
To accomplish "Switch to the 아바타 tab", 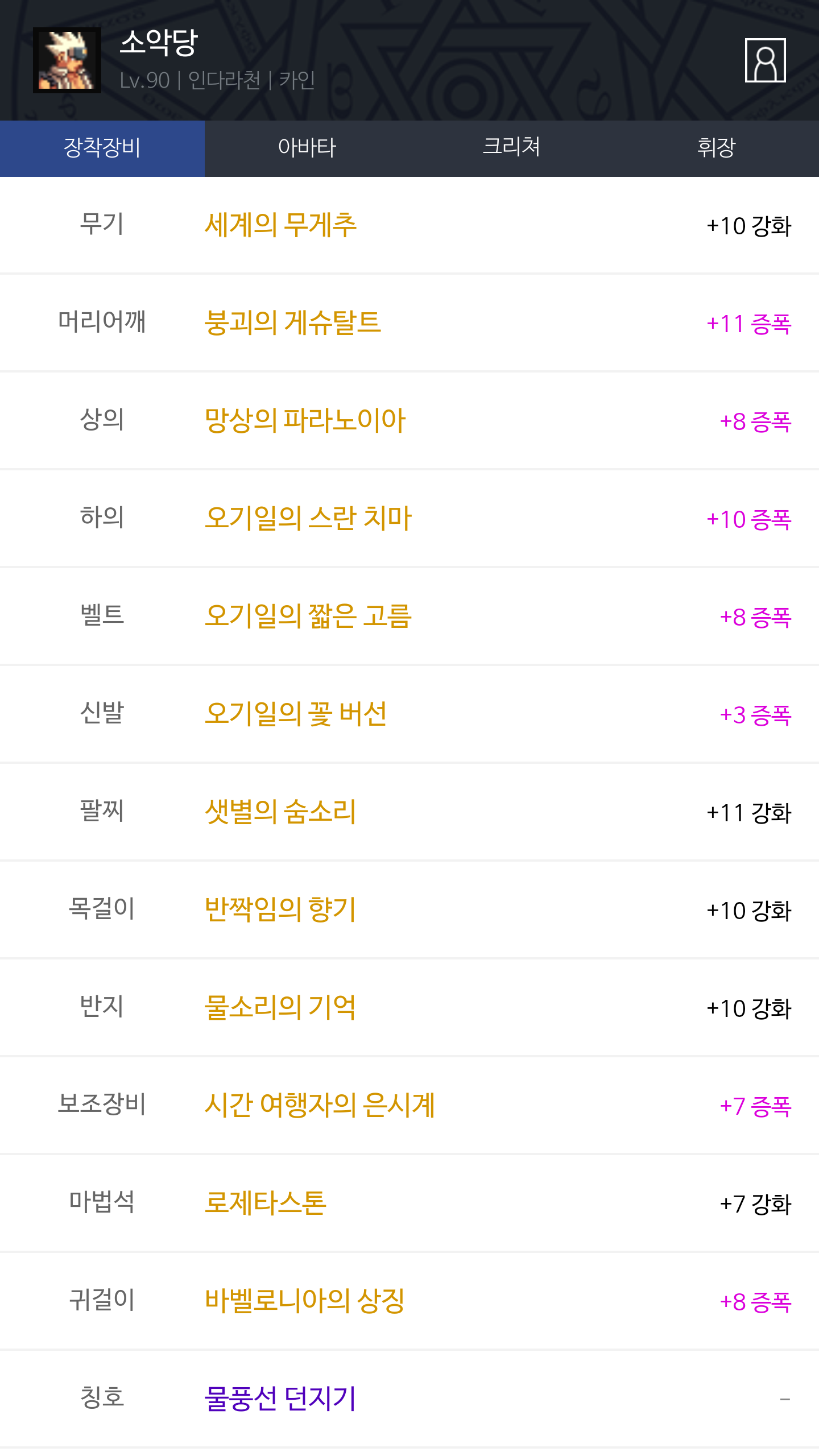I will click(x=307, y=148).
